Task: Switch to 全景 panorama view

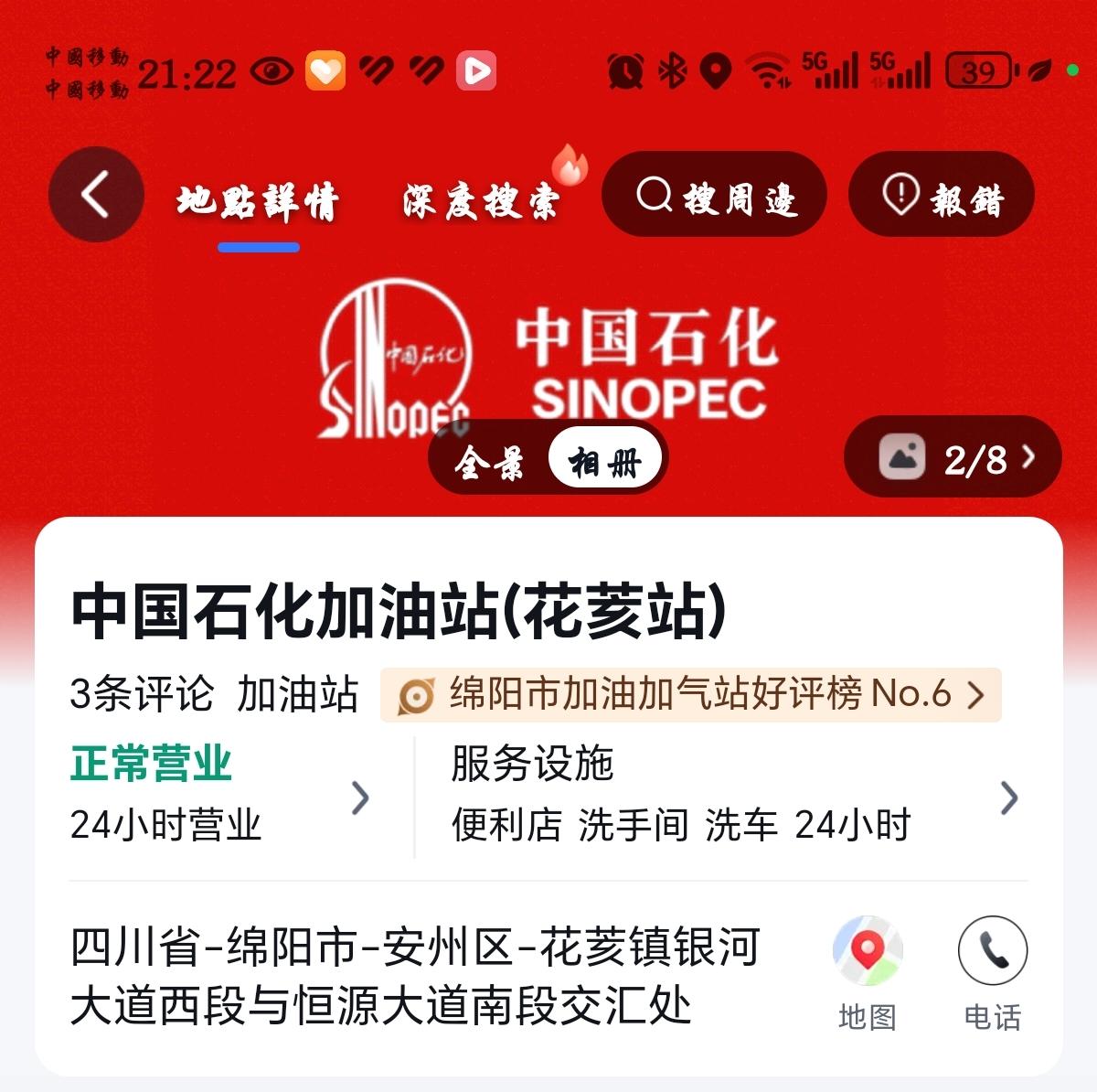Action: click(x=490, y=463)
